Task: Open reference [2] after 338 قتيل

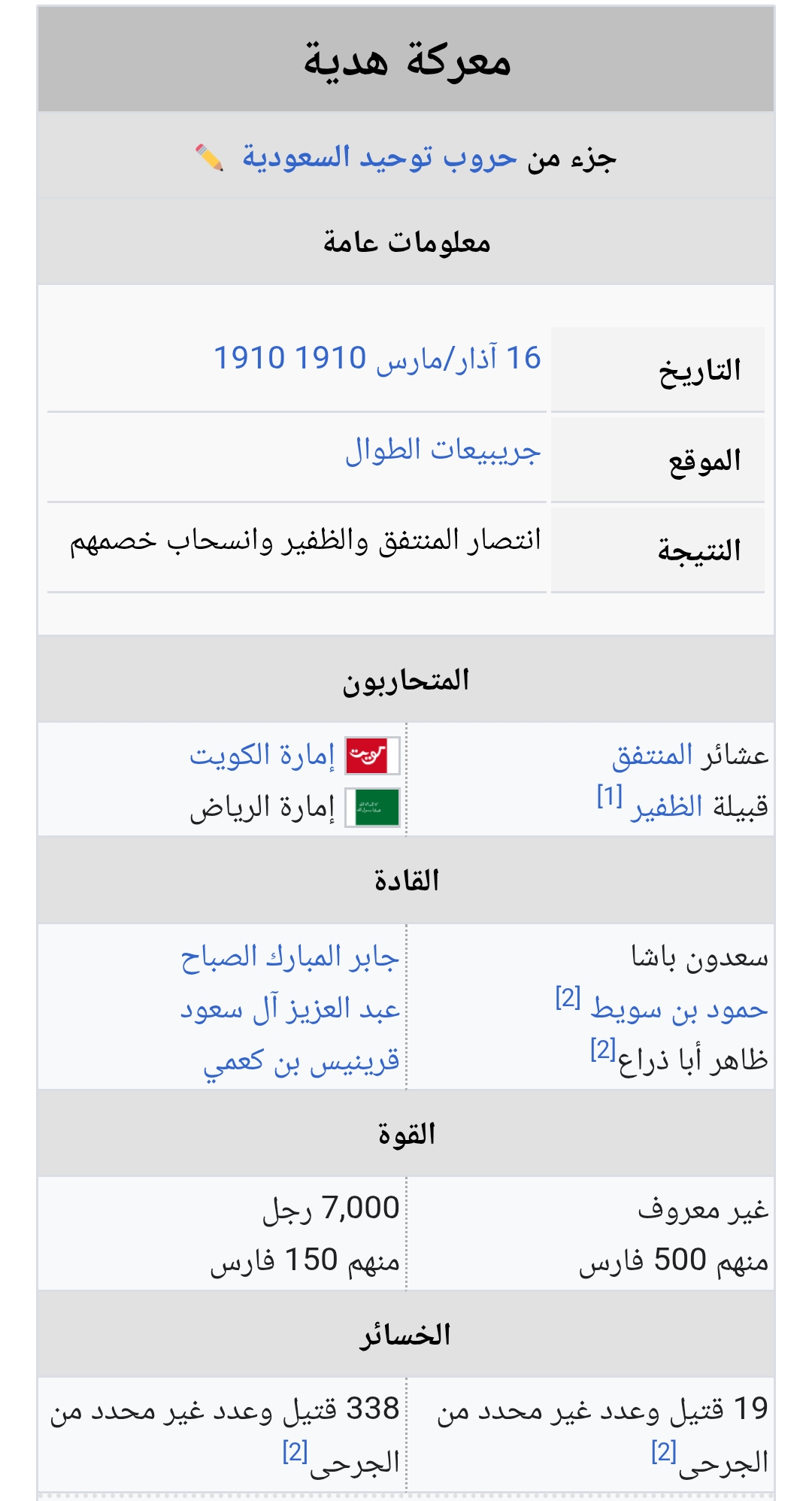Action: [x=295, y=1451]
